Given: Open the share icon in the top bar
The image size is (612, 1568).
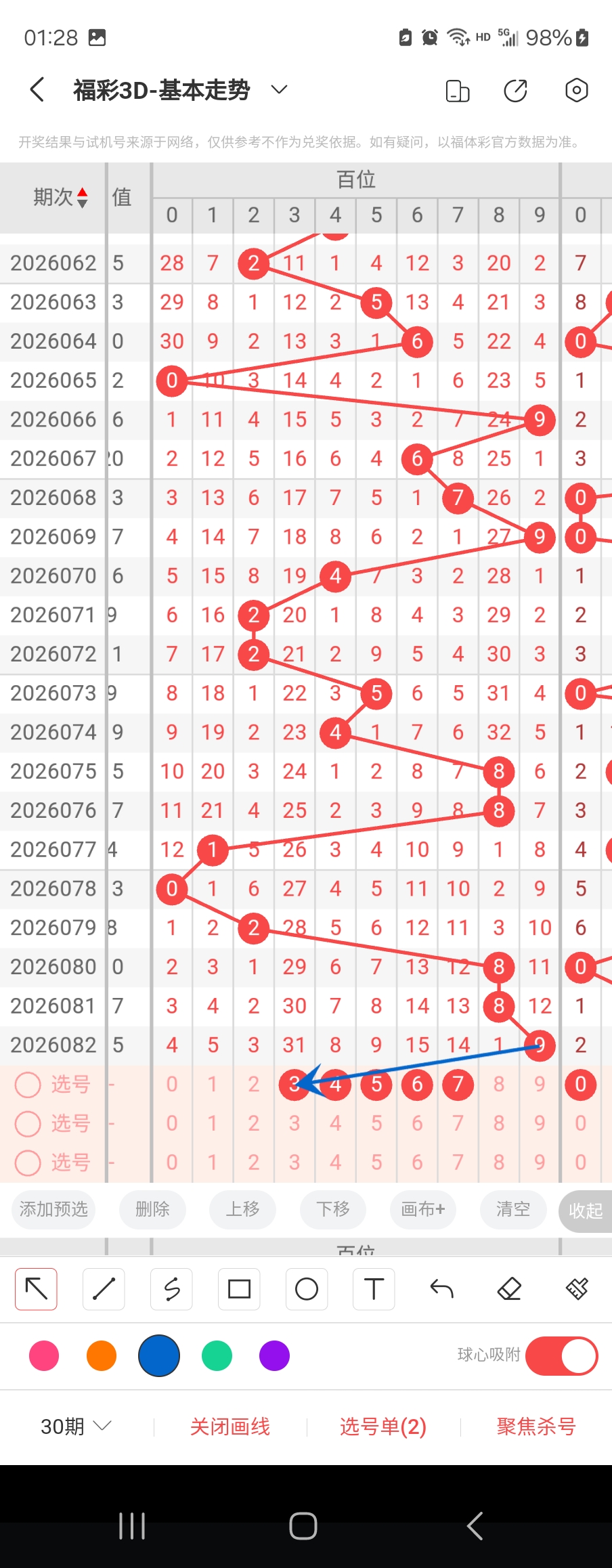Looking at the screenshot, I should pos(515,90).
